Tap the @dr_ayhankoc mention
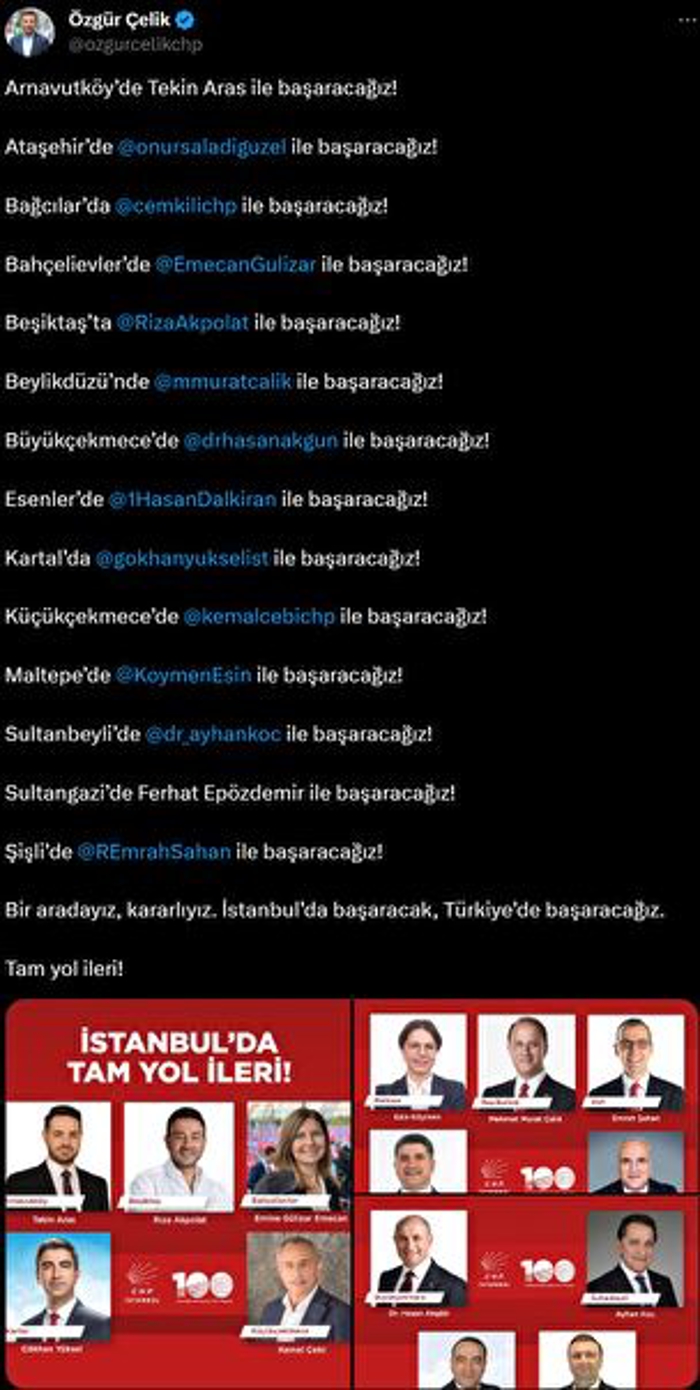 (x=213, y=733)
